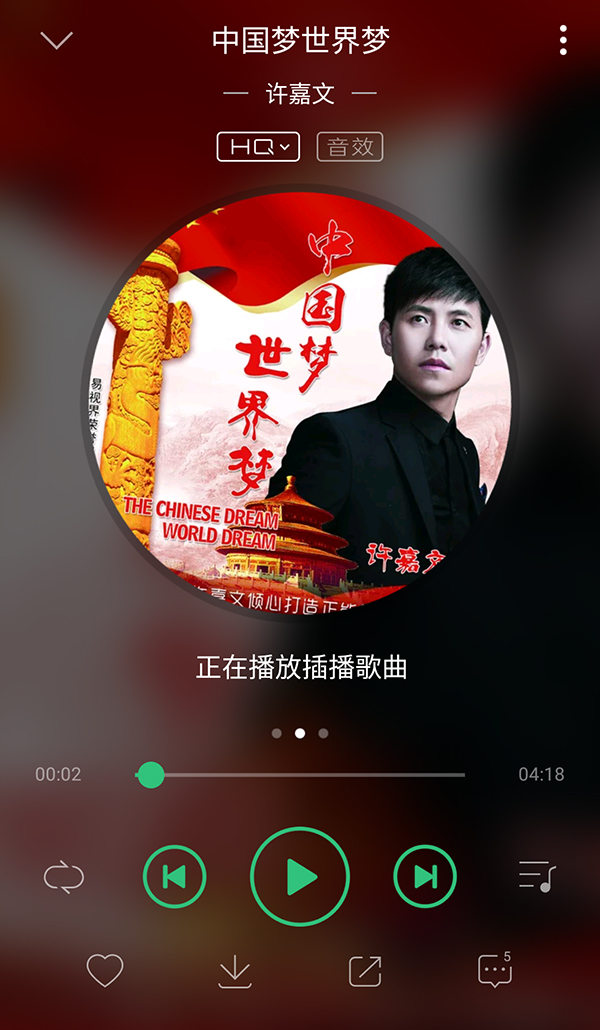This screenshot has width=600, height=1030.
Task: Open the 音效 sound effects button
Action: coord(350,147)
